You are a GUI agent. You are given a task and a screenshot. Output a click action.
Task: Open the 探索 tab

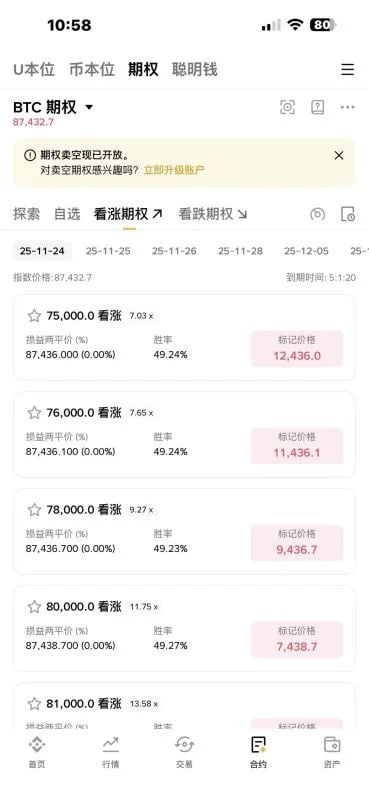27,214
